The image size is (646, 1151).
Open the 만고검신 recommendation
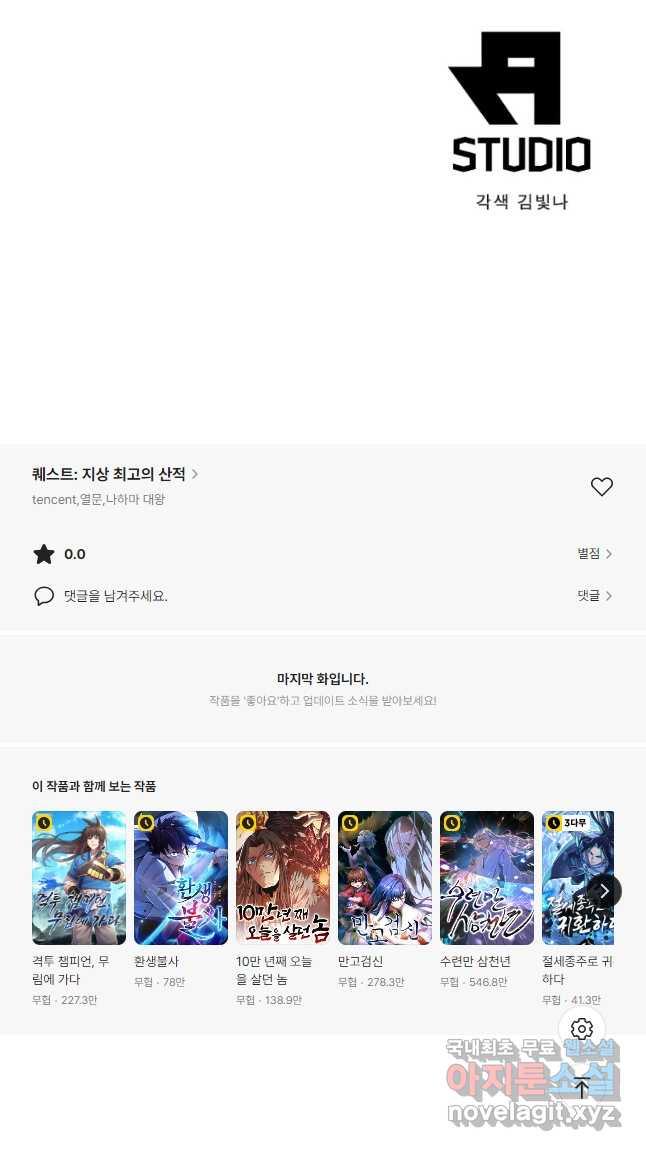pyautogui.click(x=385, y=878)
